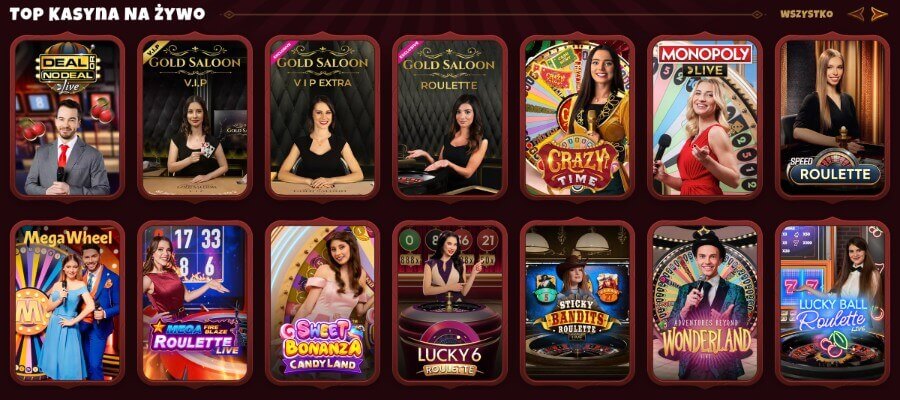The height and width of the screenshot is (400, 900).
Task: Open Deal or No Deal Live
Action: 67,117
